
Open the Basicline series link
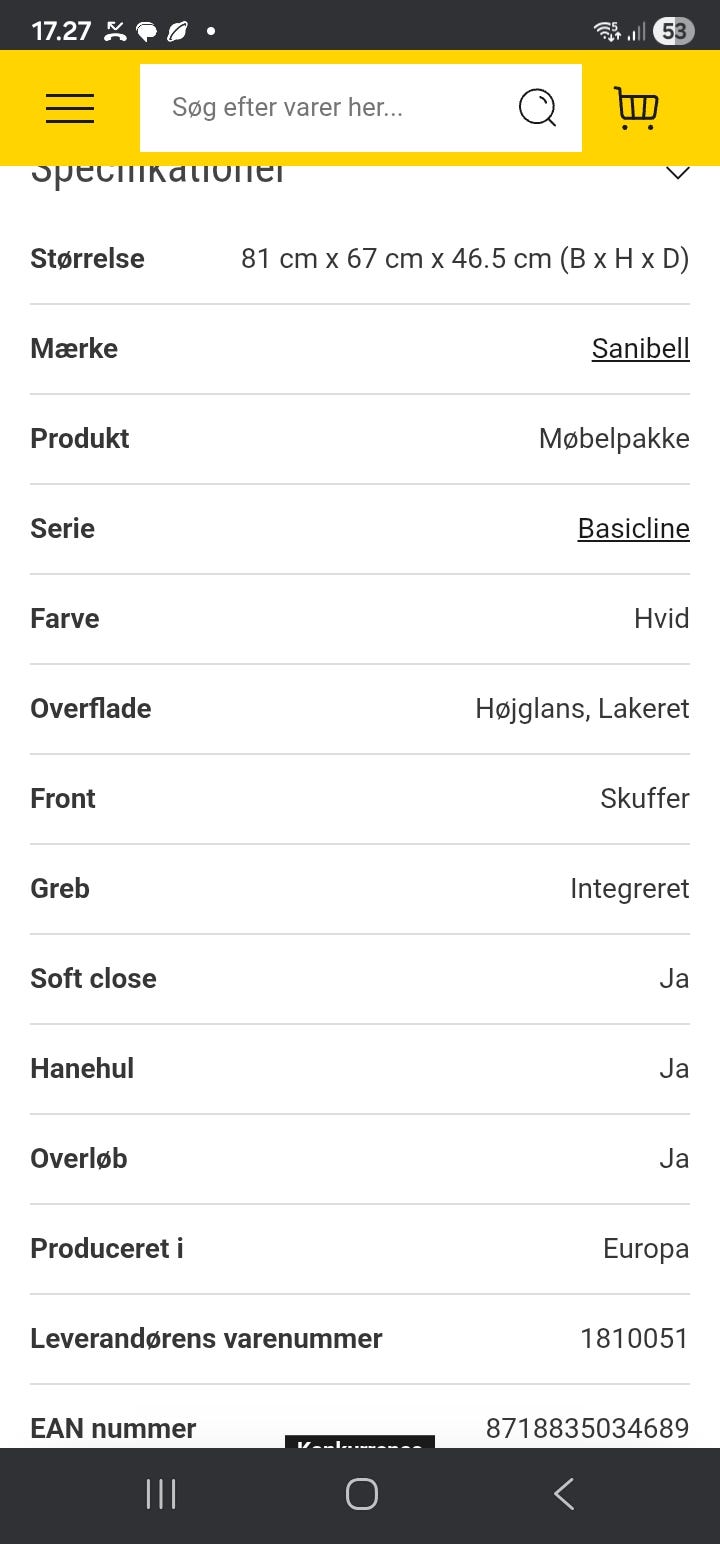pyautogui.click(x=633, y=528)
